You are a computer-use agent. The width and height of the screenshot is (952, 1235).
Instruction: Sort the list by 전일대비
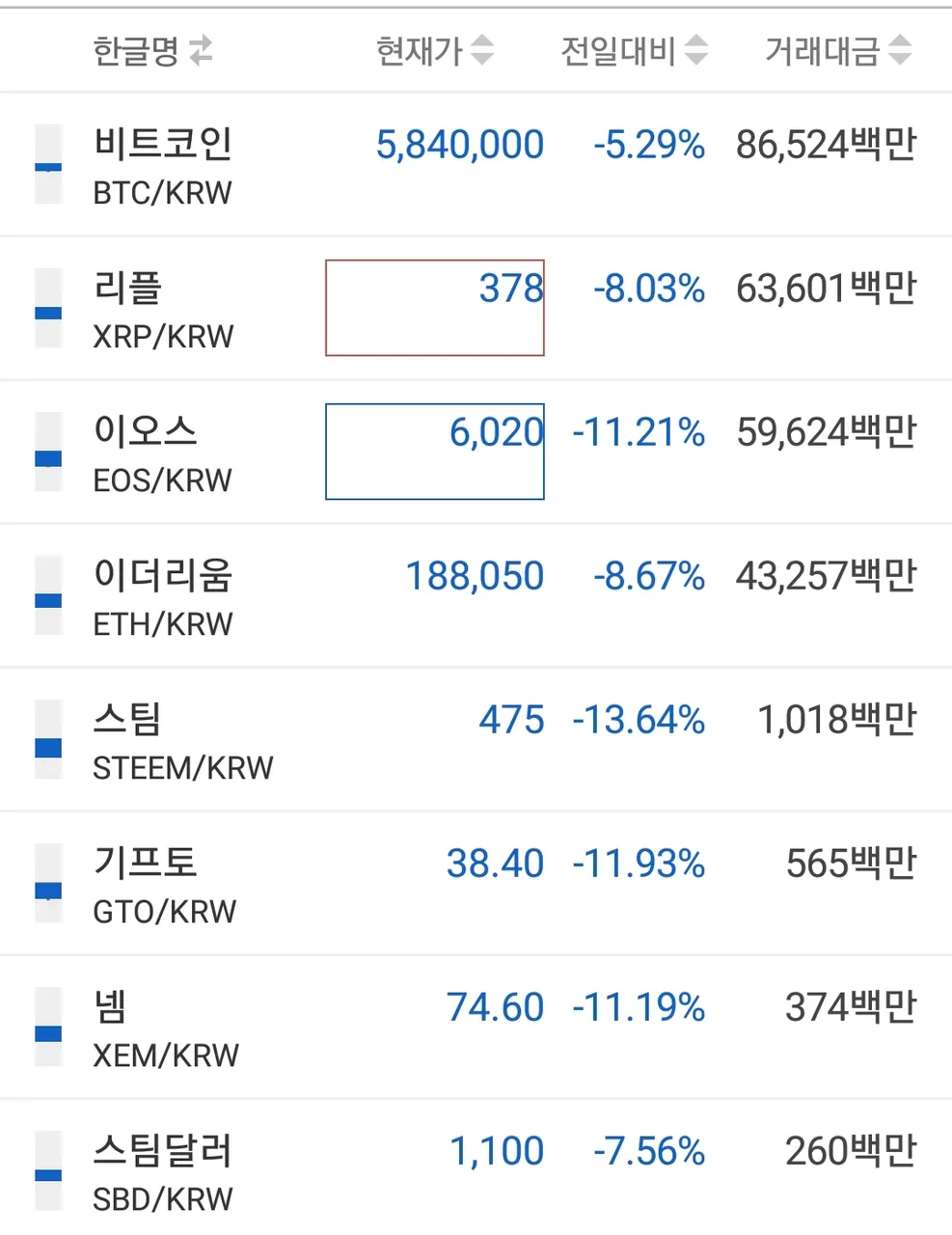pos(635,50)
